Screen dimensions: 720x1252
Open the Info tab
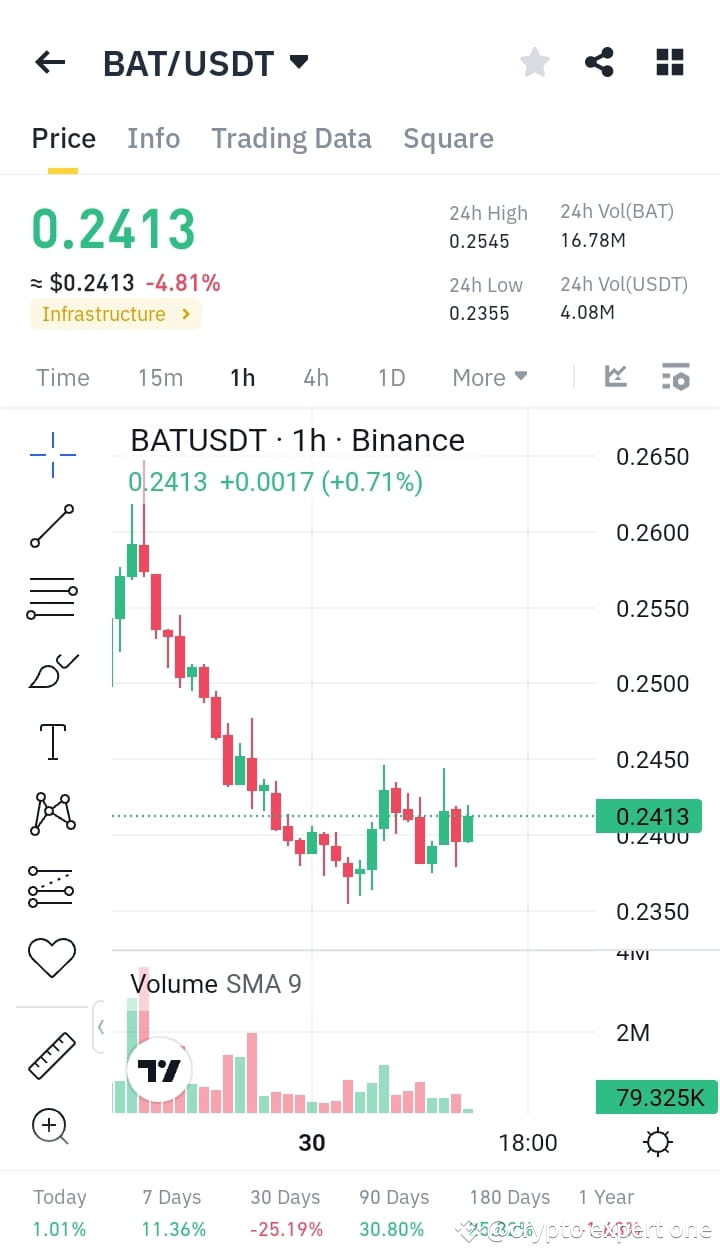153,139
